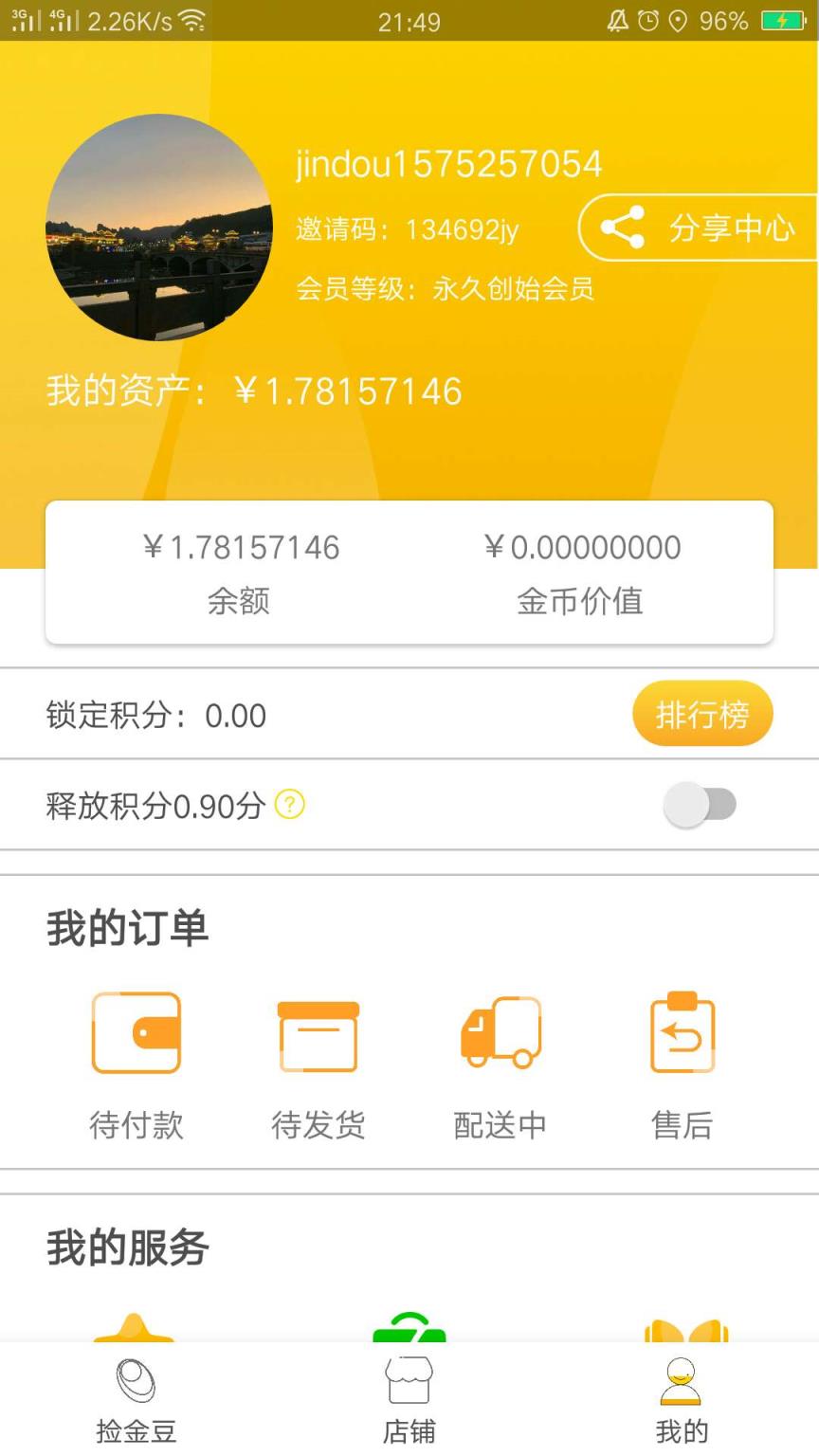Tap the 配送中 delivery truck icon
Viewport: 819px width, 1456px height.
(500, 1033)
